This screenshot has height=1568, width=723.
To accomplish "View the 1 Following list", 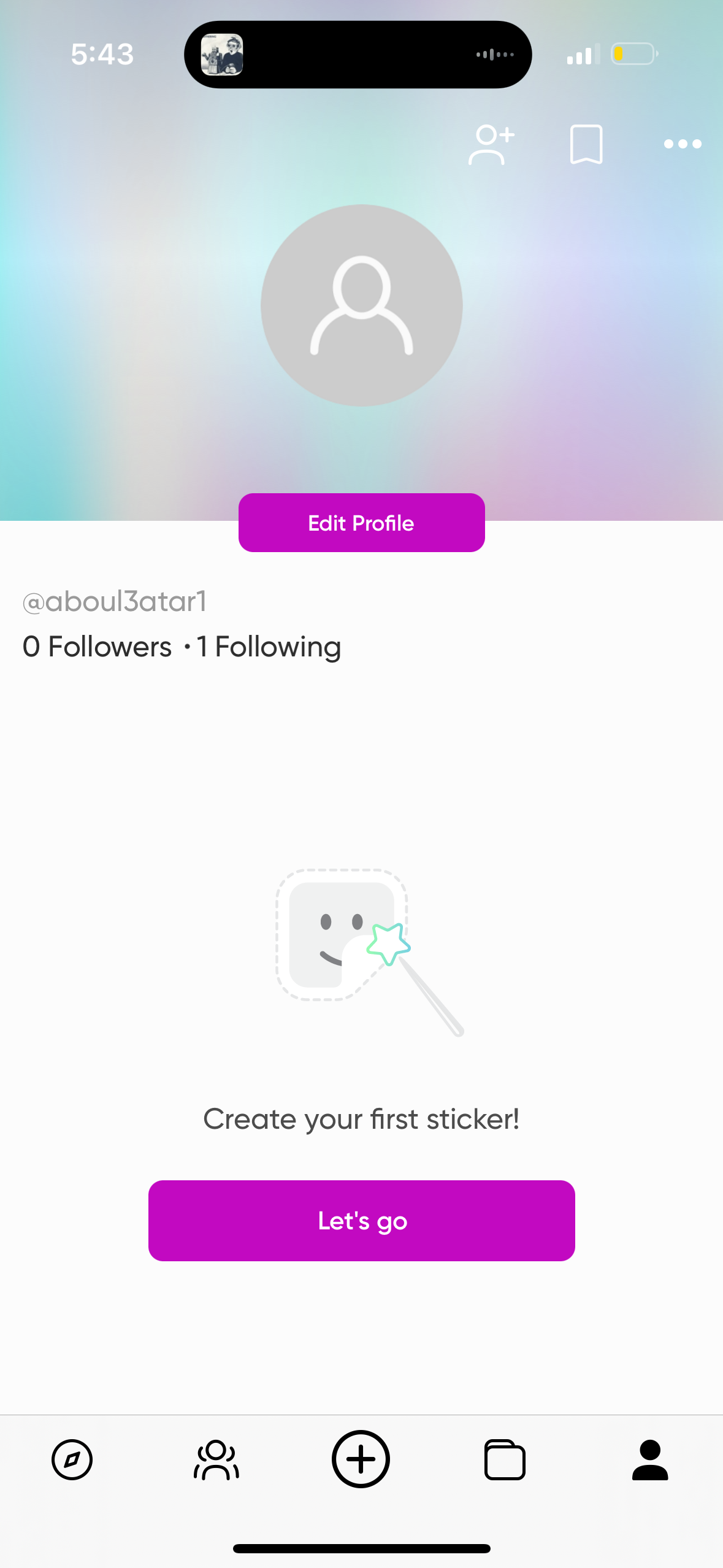I will (x=269, y=647).
